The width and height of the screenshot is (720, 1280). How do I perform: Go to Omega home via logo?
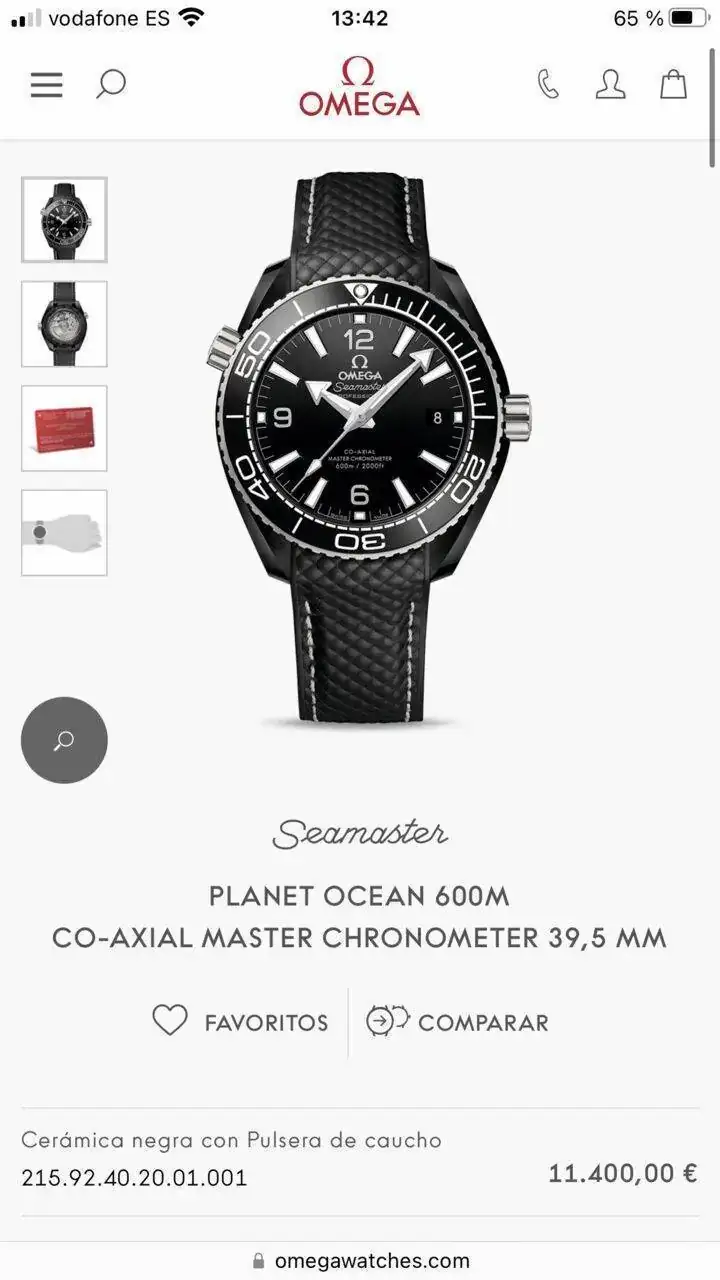tap(359, 87)
